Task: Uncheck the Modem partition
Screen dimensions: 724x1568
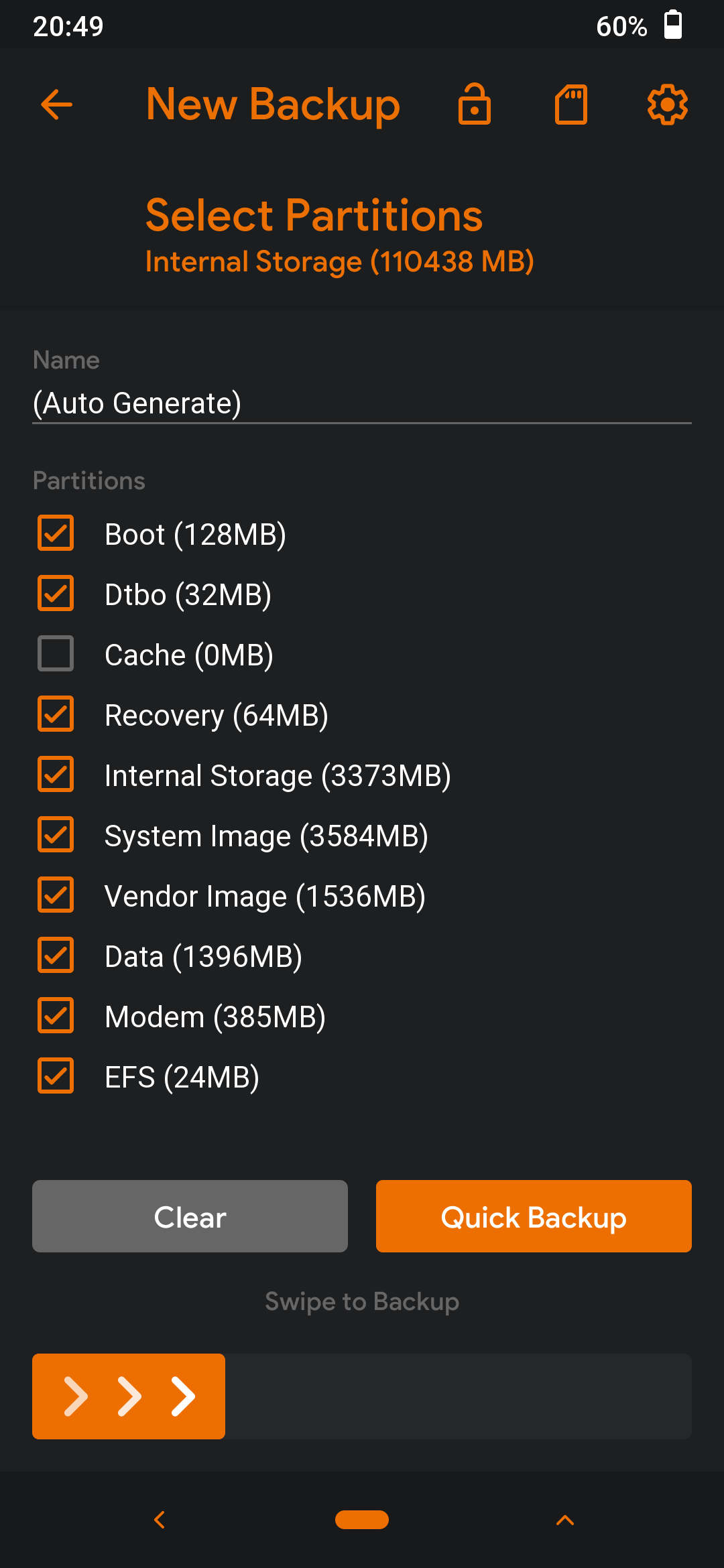Action: [56, 1016]
